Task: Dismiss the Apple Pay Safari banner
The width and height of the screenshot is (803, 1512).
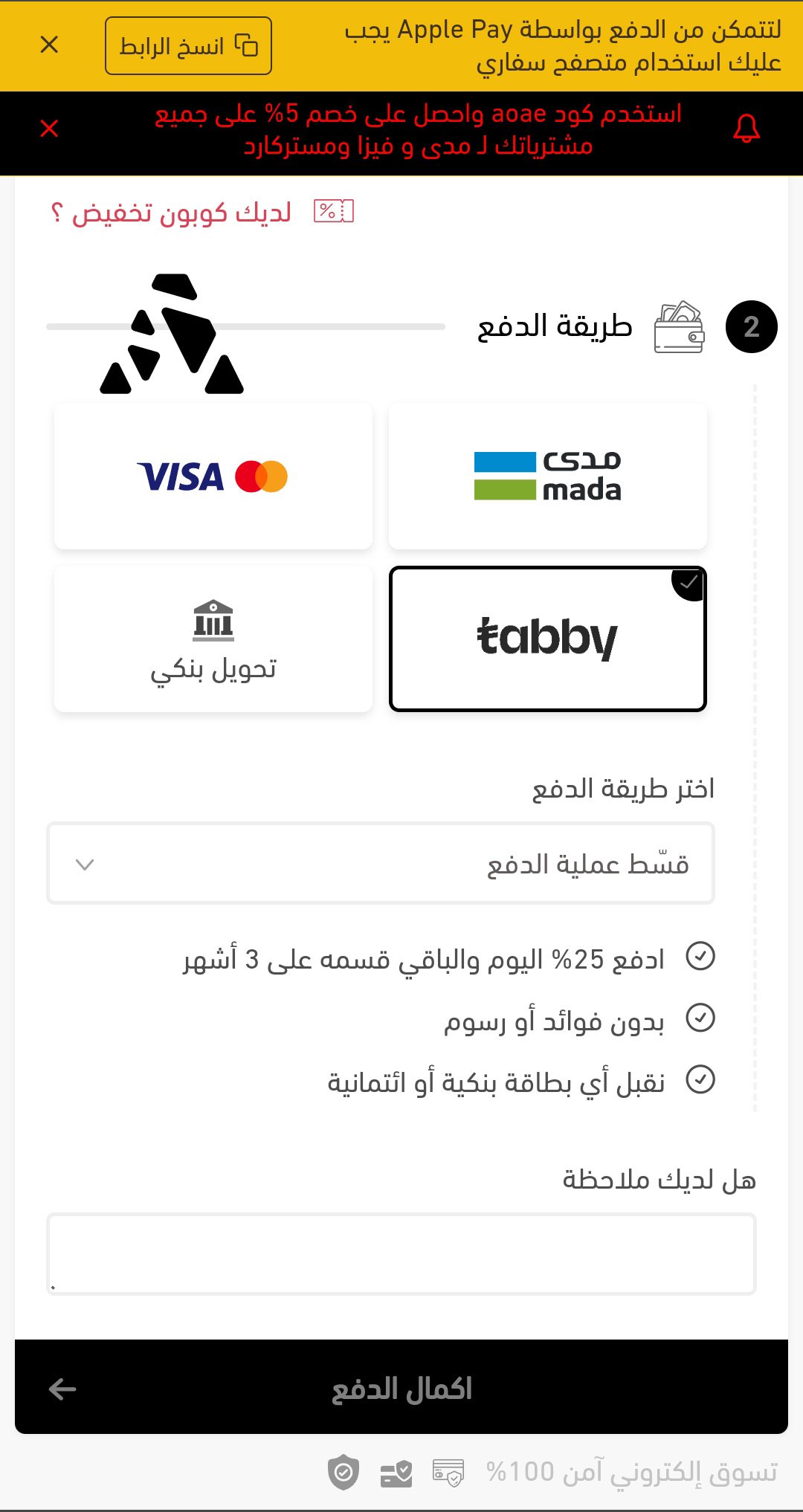Action: pos(49,45)
